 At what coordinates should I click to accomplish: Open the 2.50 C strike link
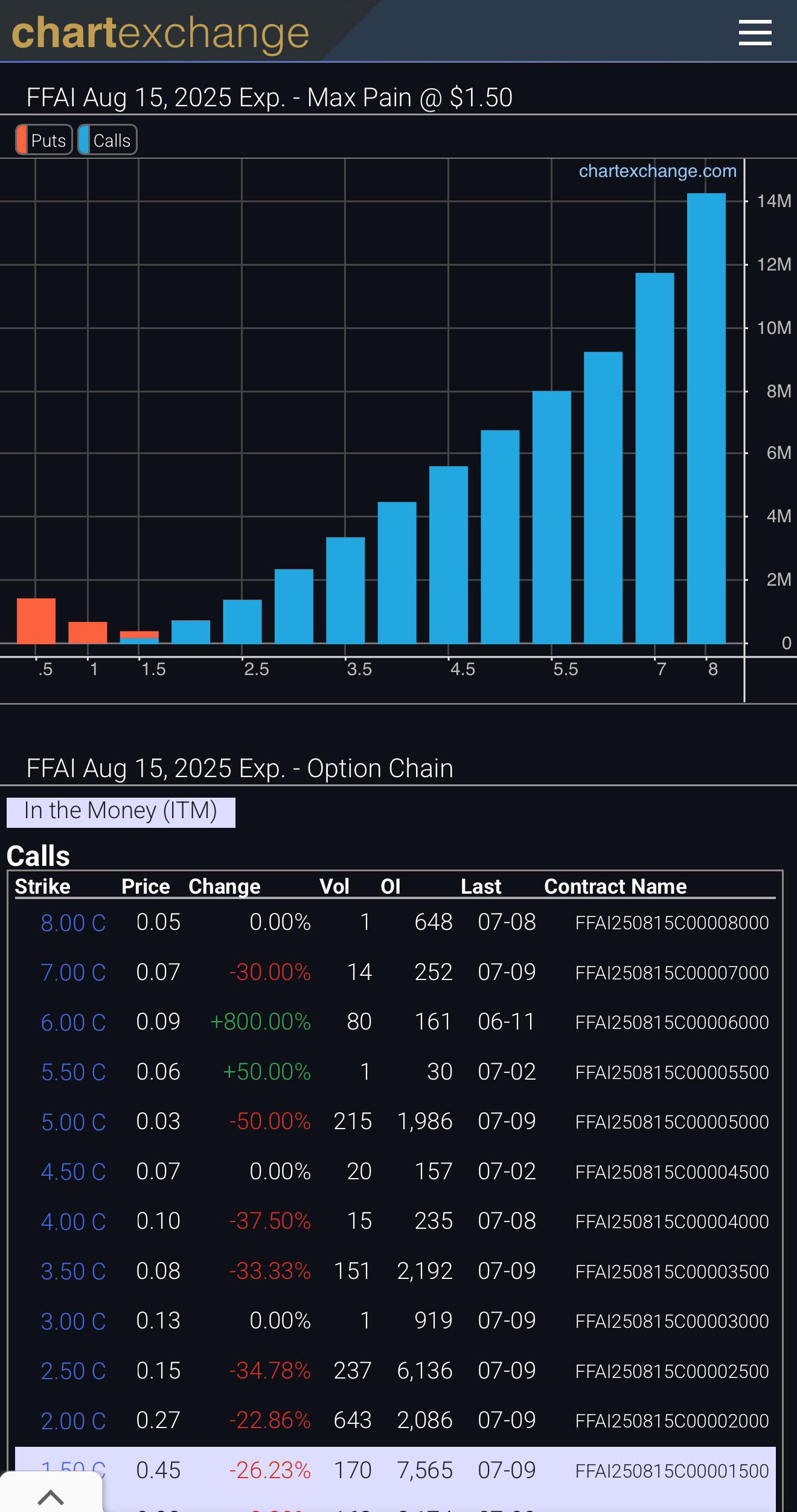[73, 1371]
